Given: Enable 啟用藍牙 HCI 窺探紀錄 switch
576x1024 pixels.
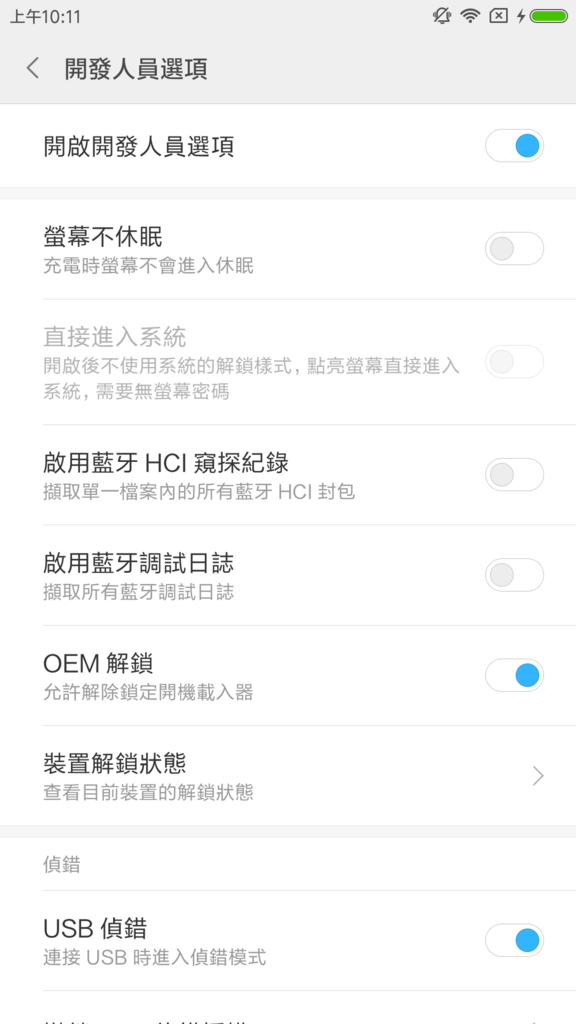Looking at the screenshot, I should coord(514,474).
